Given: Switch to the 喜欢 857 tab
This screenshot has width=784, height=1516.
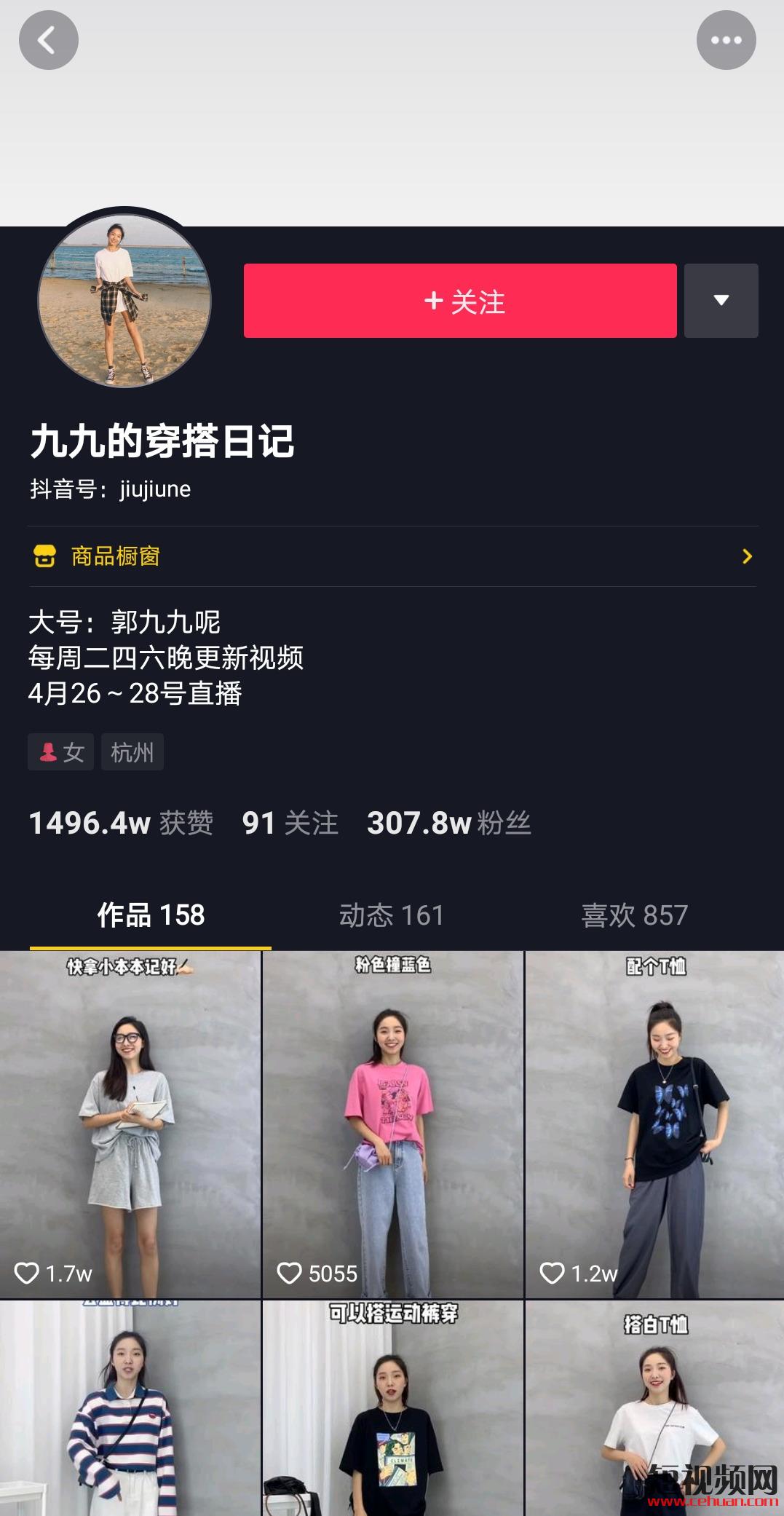Looking at the screenshot, I should (634, 915).
